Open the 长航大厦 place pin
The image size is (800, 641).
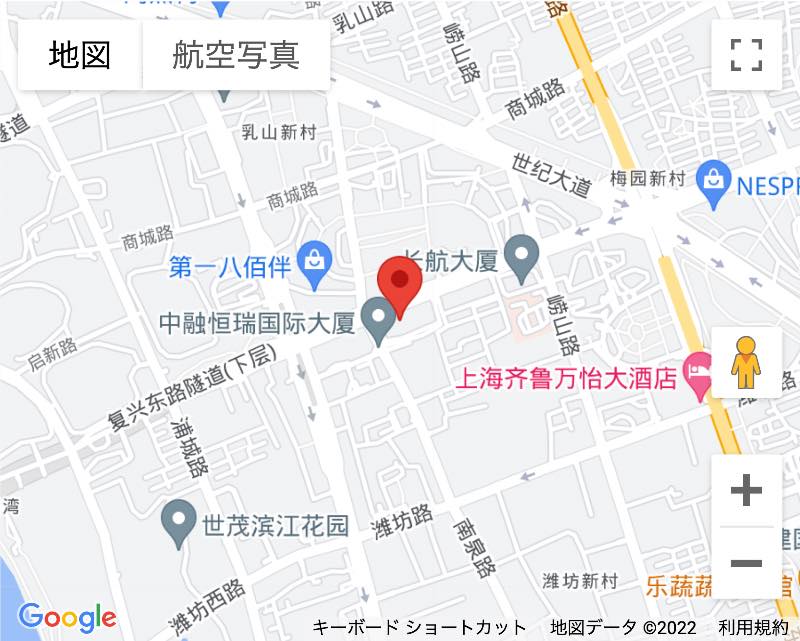click(x=521, y=258)
